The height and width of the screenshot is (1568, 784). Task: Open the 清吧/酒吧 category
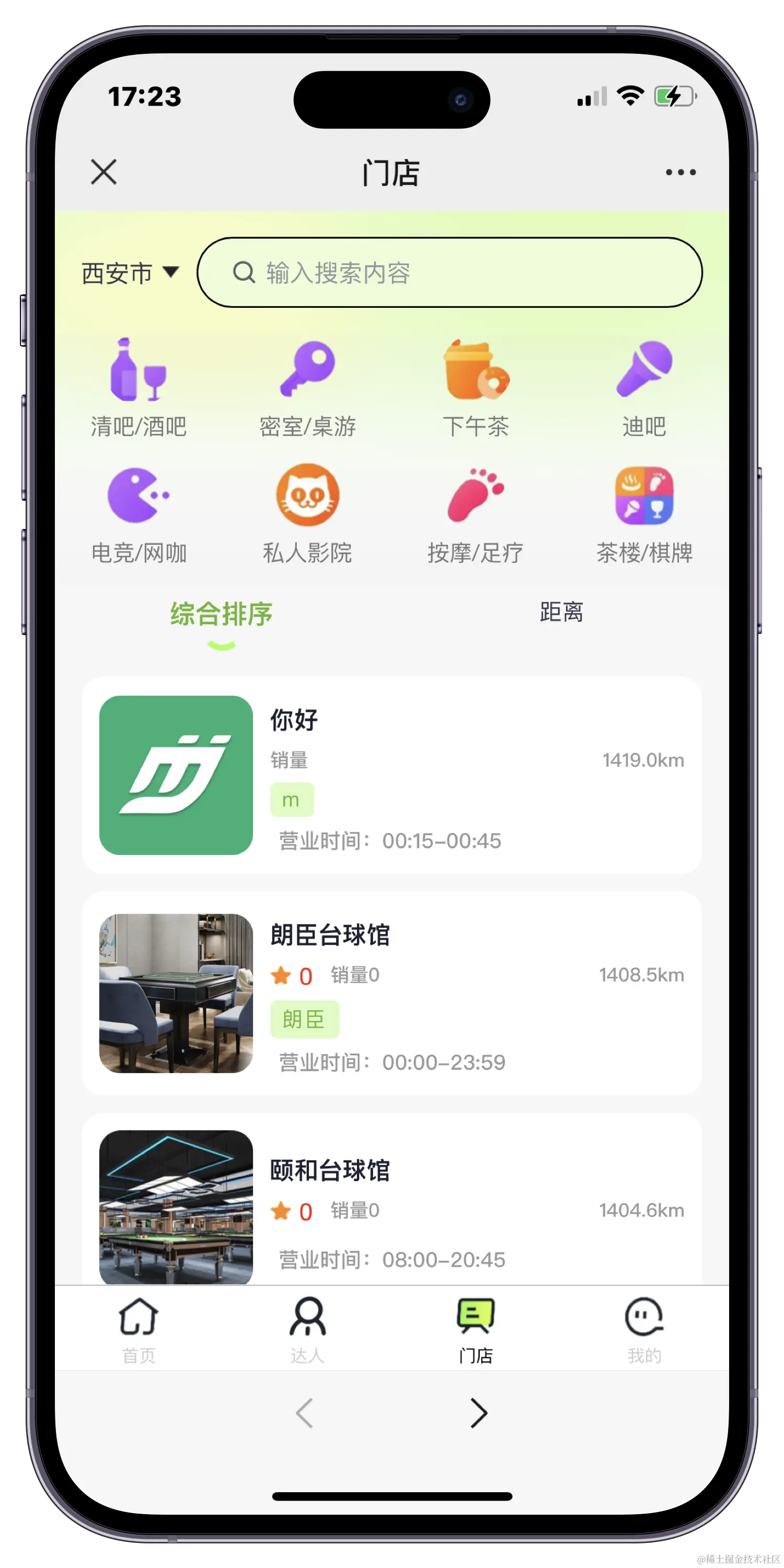[138, 388]
